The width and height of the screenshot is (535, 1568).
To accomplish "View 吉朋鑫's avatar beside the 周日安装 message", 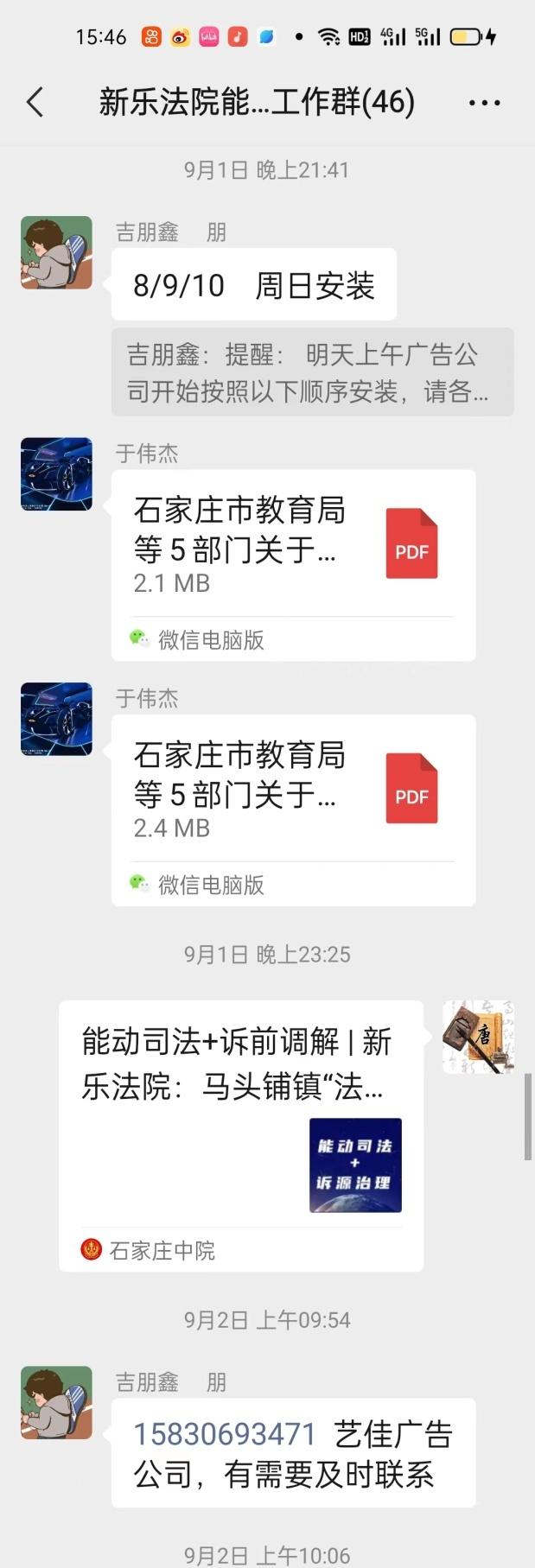I will [56, 252].
